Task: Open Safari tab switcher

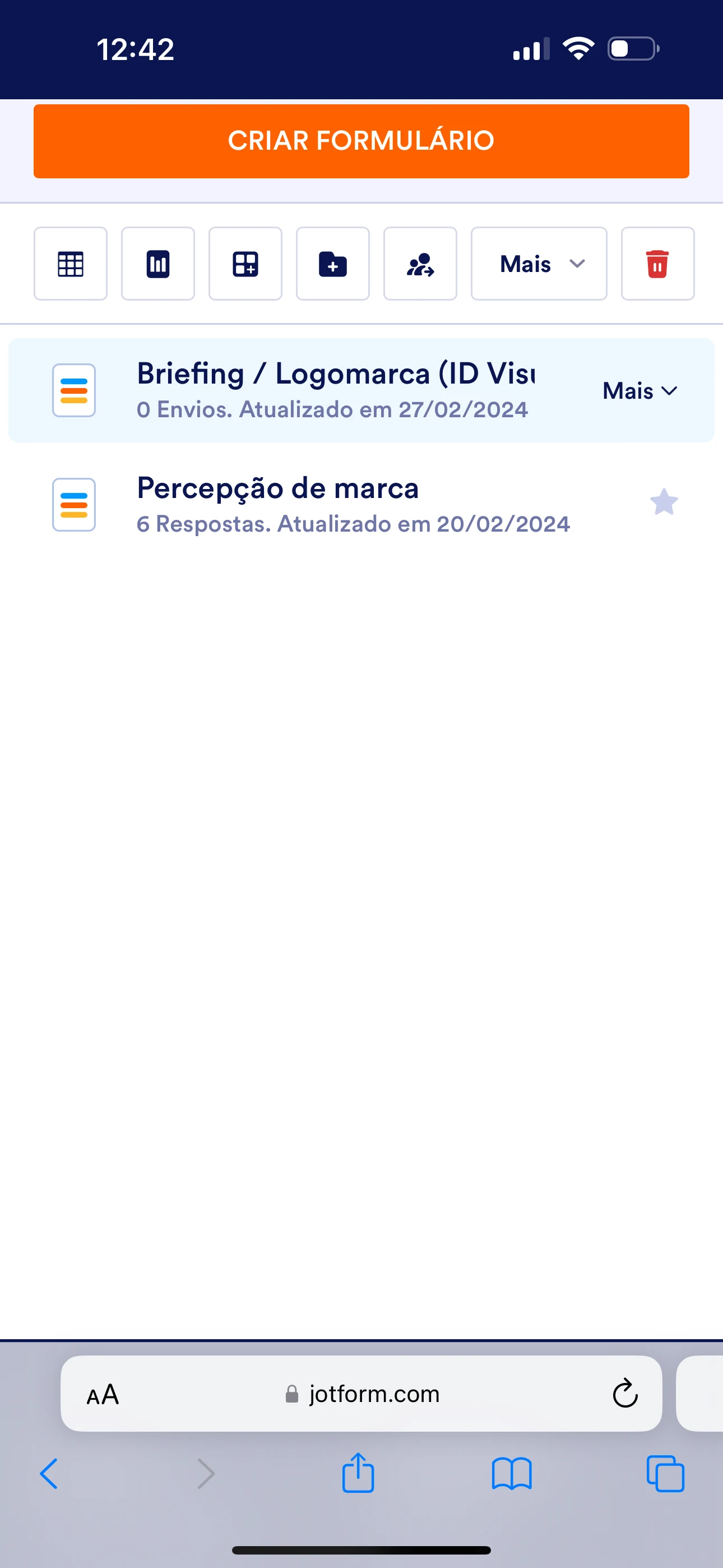Action: click(665, 1474)
